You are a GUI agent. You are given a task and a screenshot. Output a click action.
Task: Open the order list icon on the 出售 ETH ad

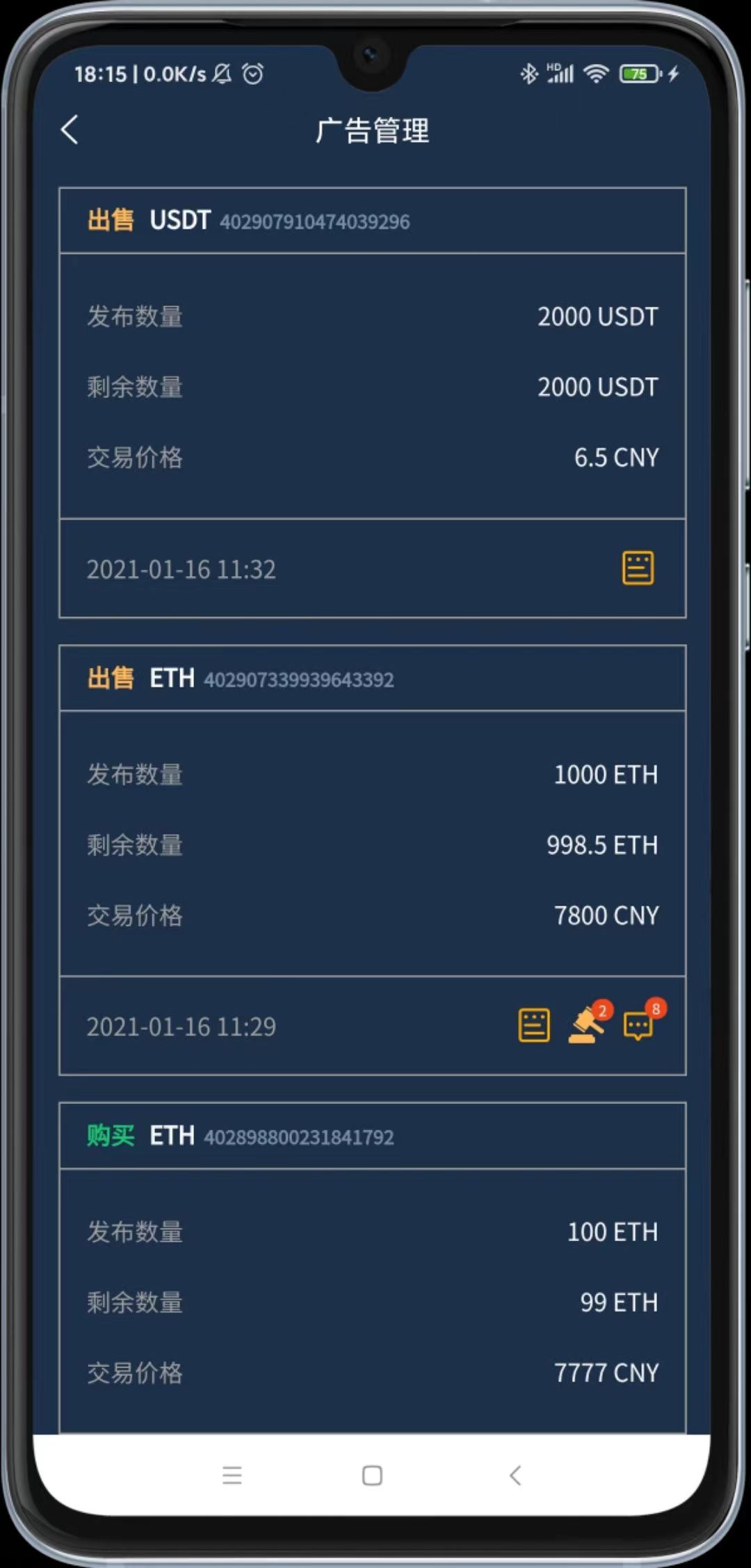pos(534,1025)
